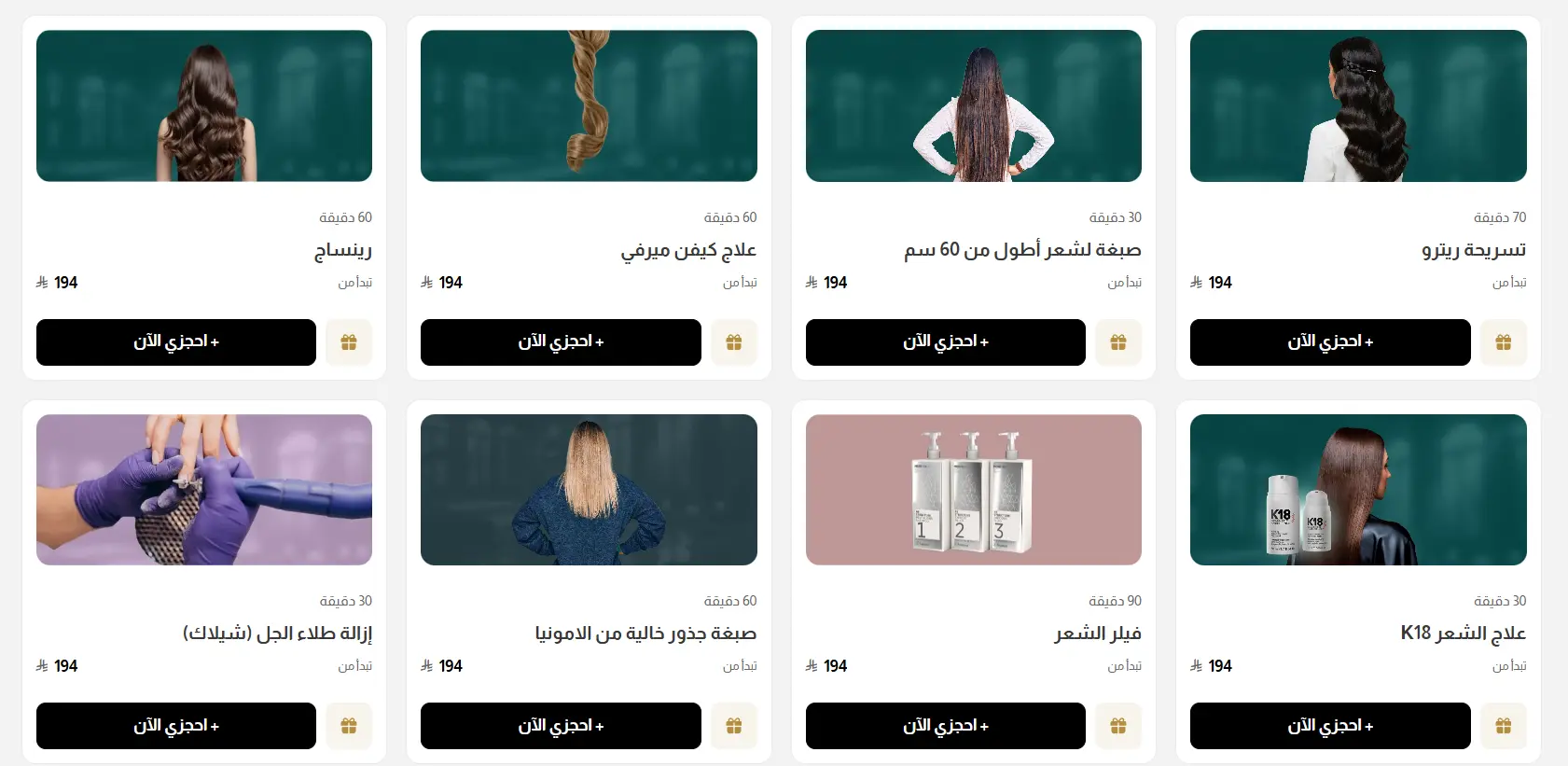Screen dimensions: 1568x766
Task: Book علاج الشعر K18 now
Action: (1330, 726)
